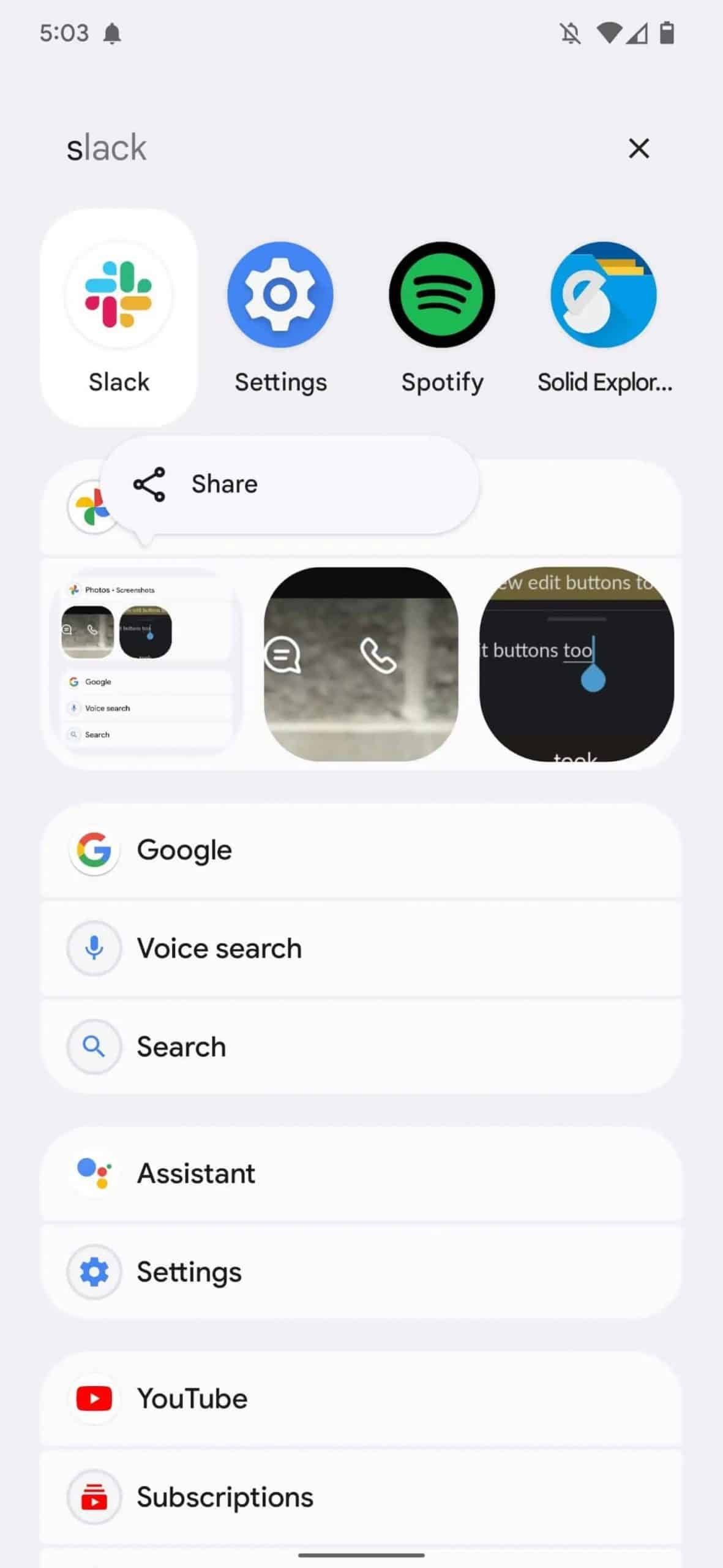This screenshot has width=723, height=1568.
Task: Open the edit buttons screenshot thumbnail
Action: click(x=576, y=665)
